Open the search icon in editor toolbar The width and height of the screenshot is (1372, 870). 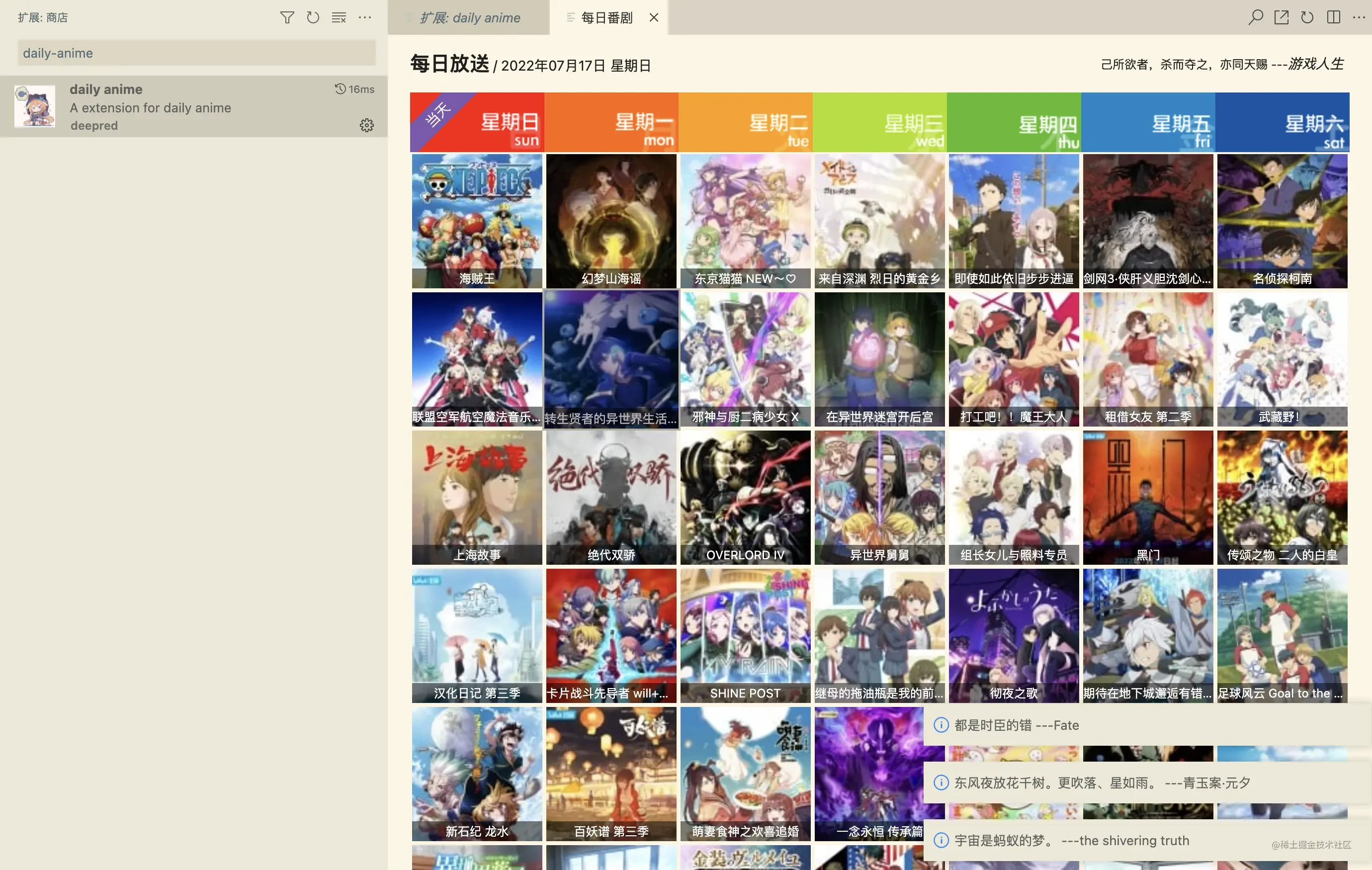[1255, 18]
